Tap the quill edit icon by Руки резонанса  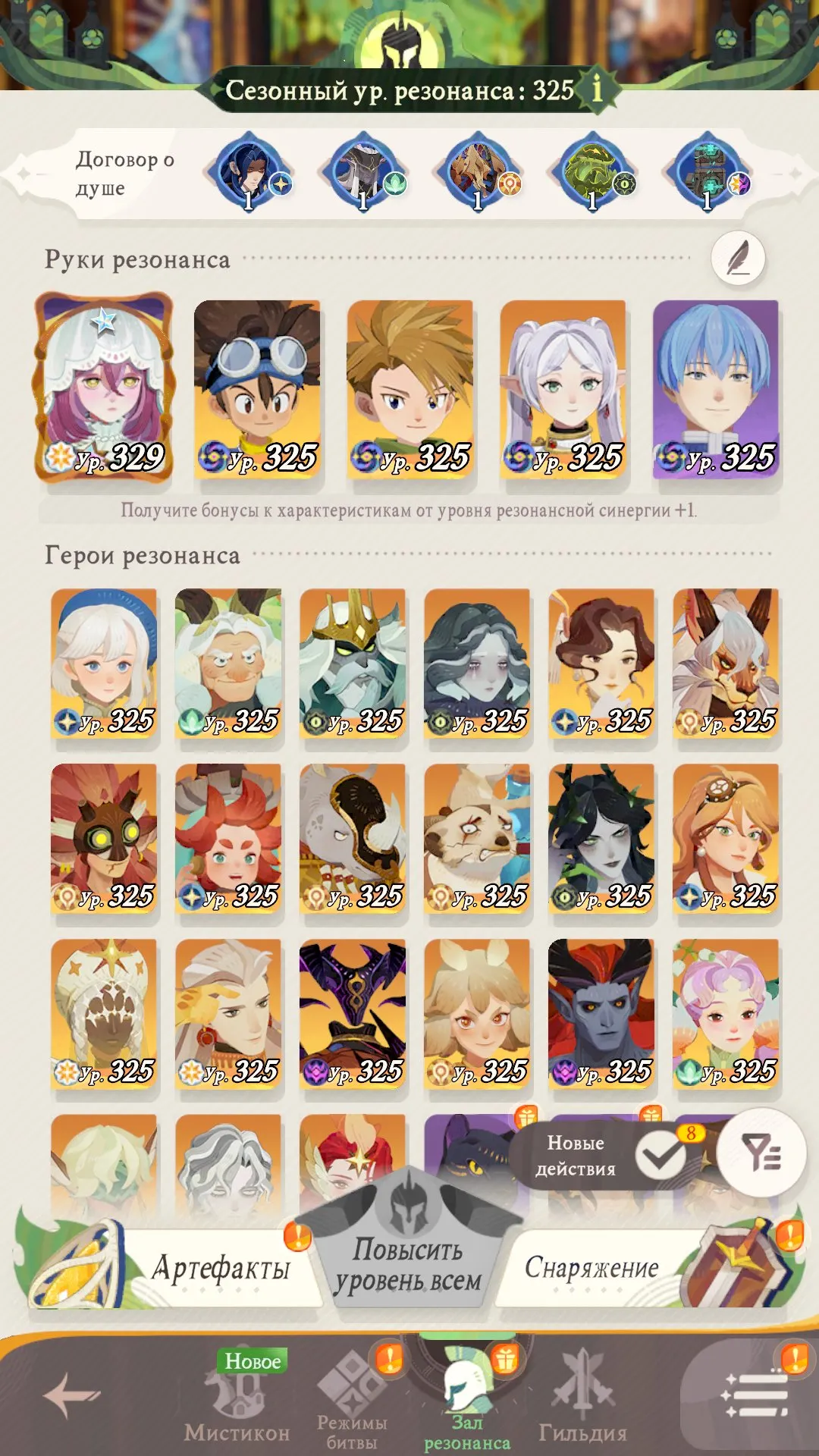(x=738, y=258)
